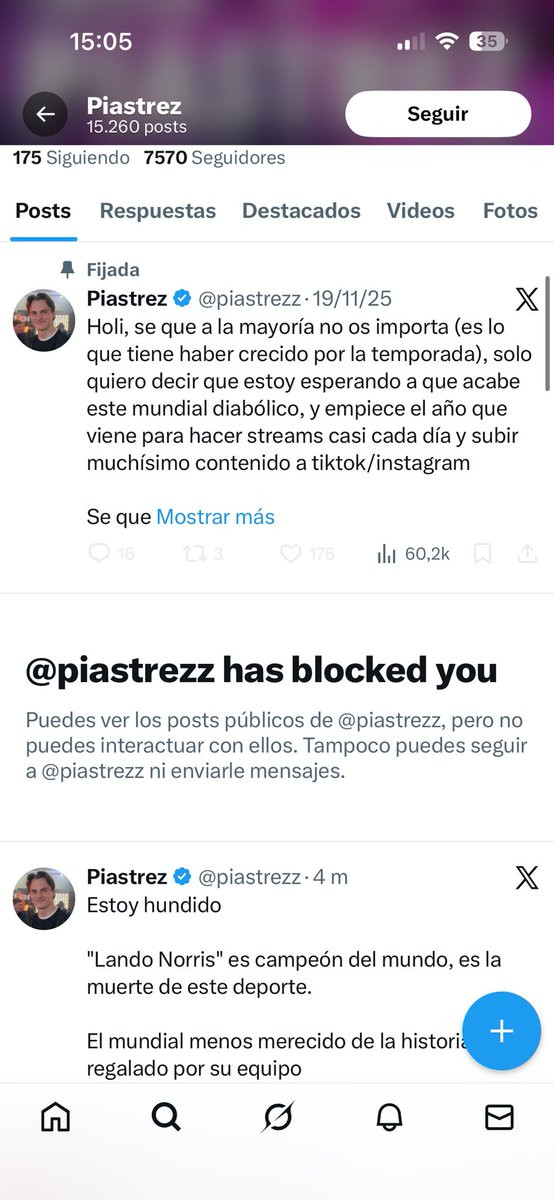
Task: Switch to the Destacados tab
Action: coord(301,211)
